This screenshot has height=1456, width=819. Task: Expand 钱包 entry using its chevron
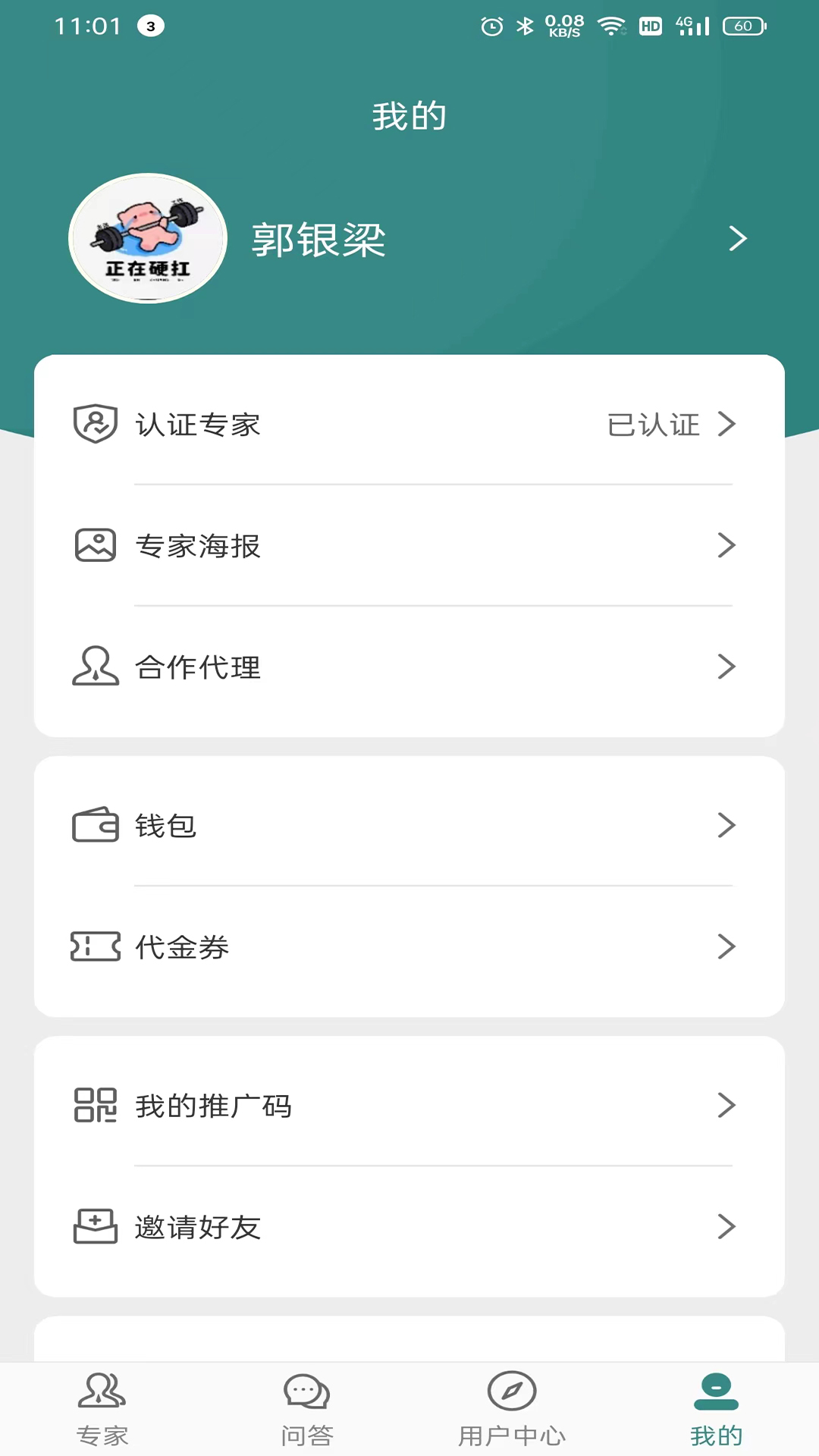tap(726, 826)
